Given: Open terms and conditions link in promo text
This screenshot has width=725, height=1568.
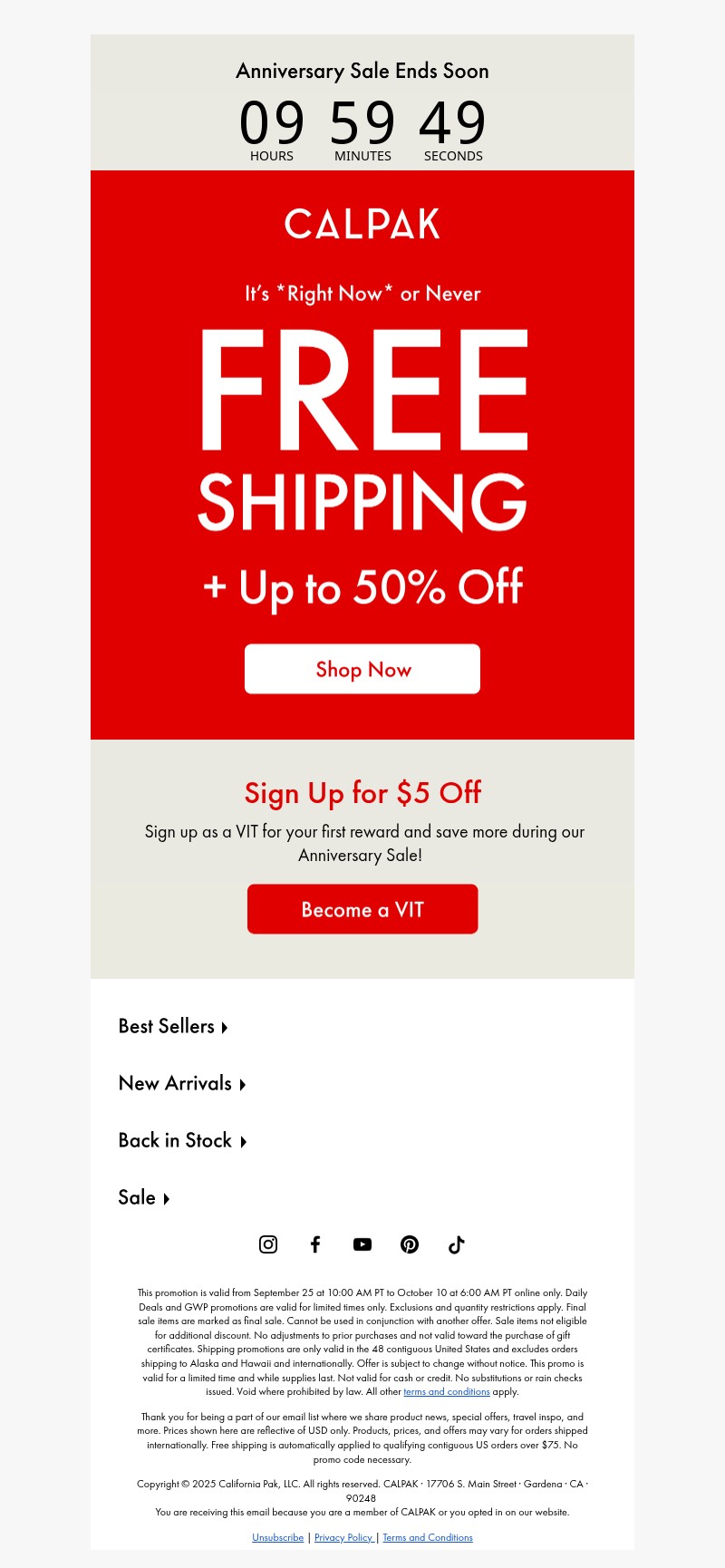Looking at the screenshot, I should click(446, 1391).
